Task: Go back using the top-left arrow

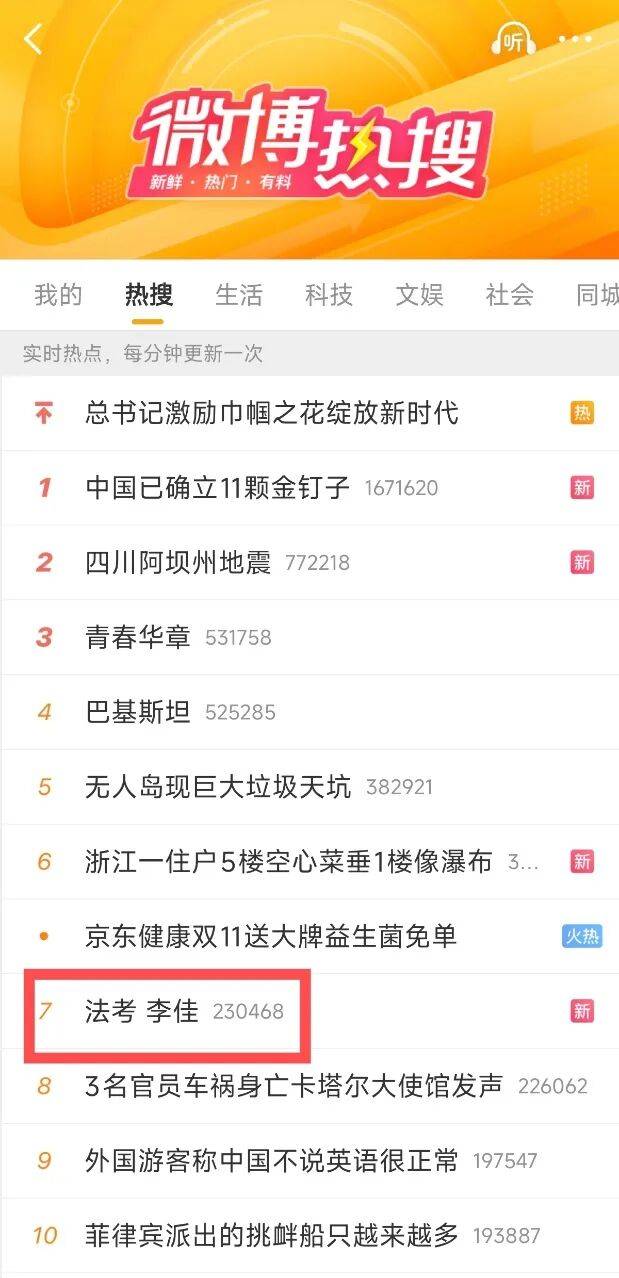Action: click(x=33, y=40)
